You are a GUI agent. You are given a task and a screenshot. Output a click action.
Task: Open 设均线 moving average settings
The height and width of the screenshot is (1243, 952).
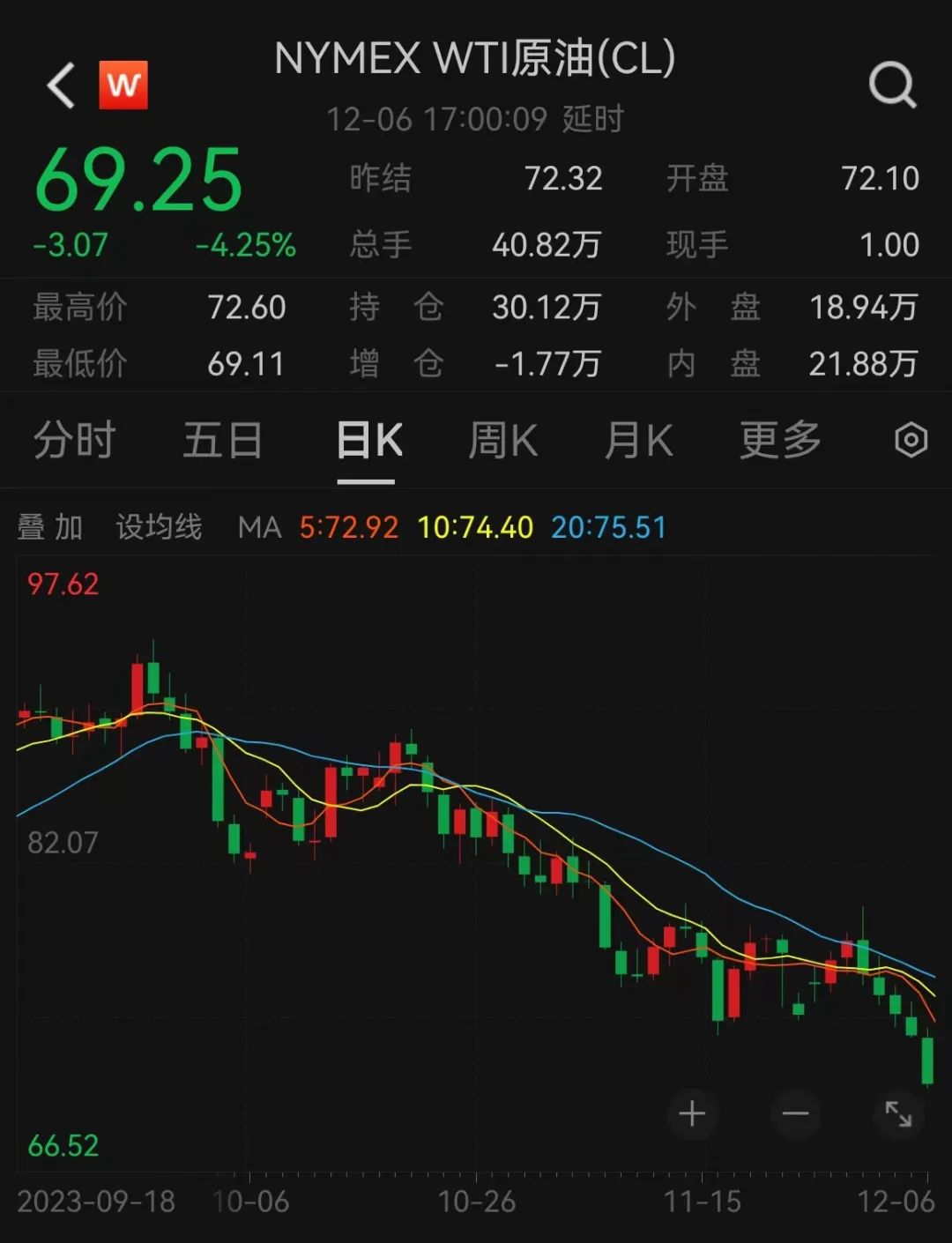pyautogui.click(x=159, y=527)
